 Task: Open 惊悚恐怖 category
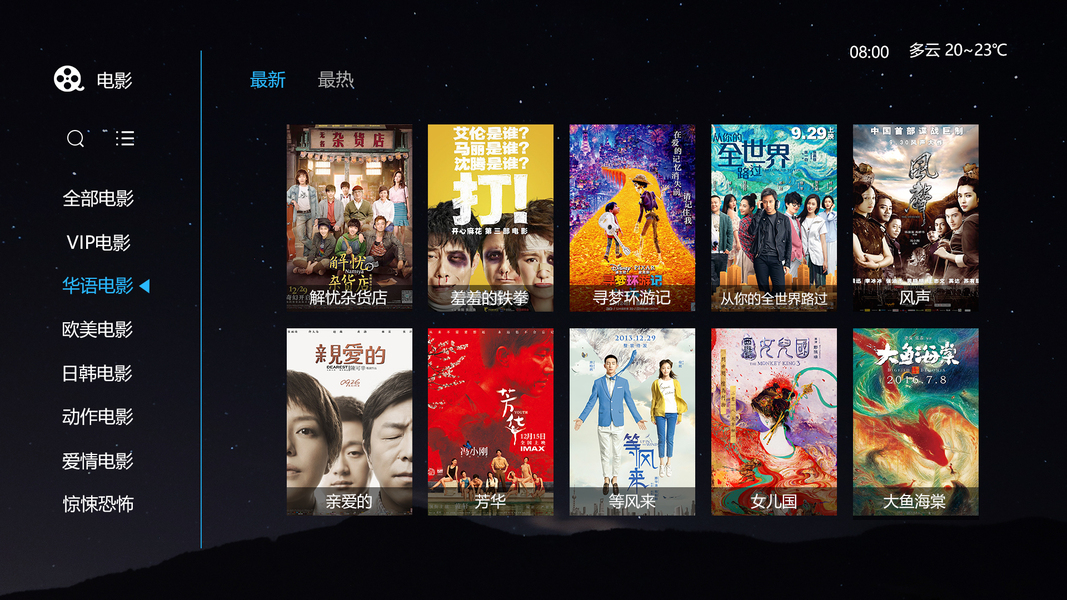point(98,504)
